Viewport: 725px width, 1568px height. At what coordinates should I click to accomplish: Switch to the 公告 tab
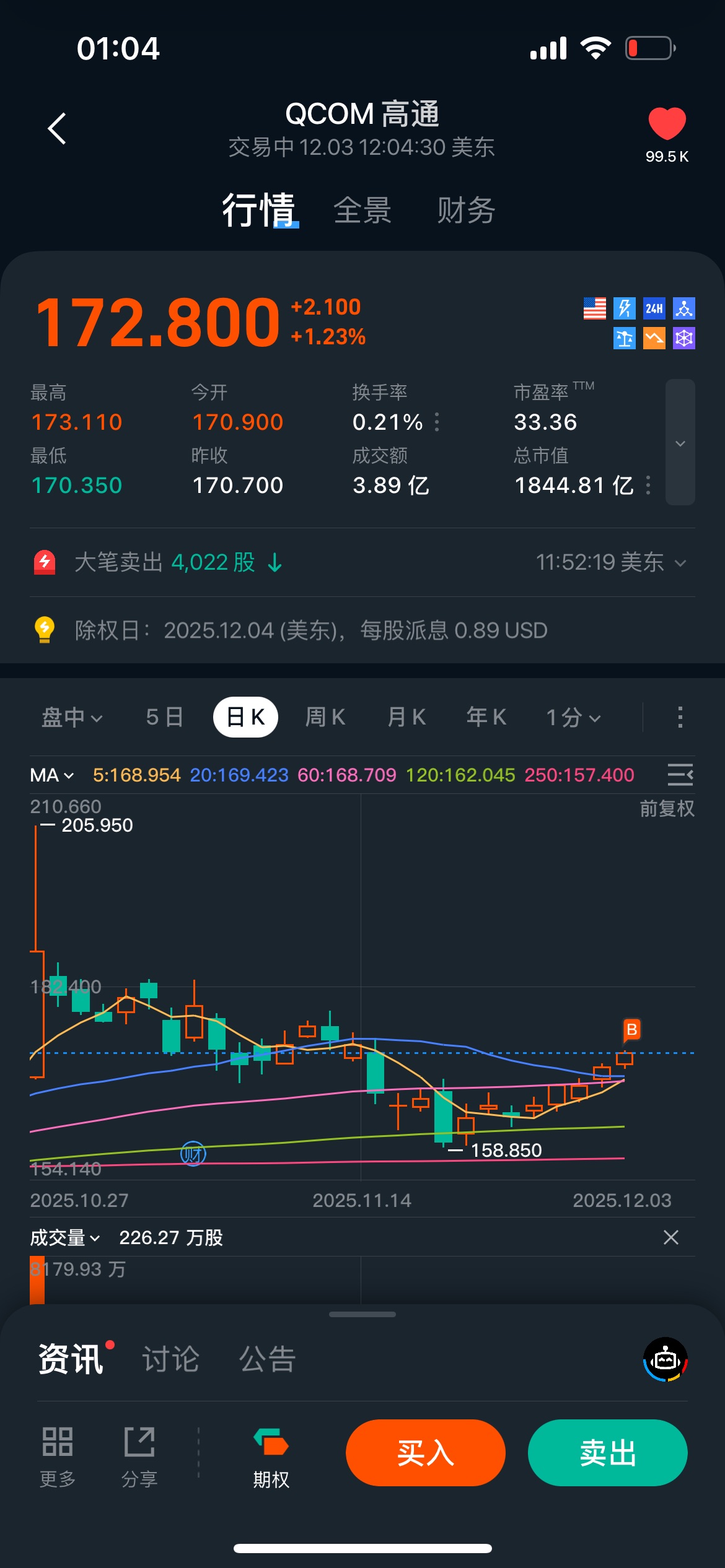267,1359
